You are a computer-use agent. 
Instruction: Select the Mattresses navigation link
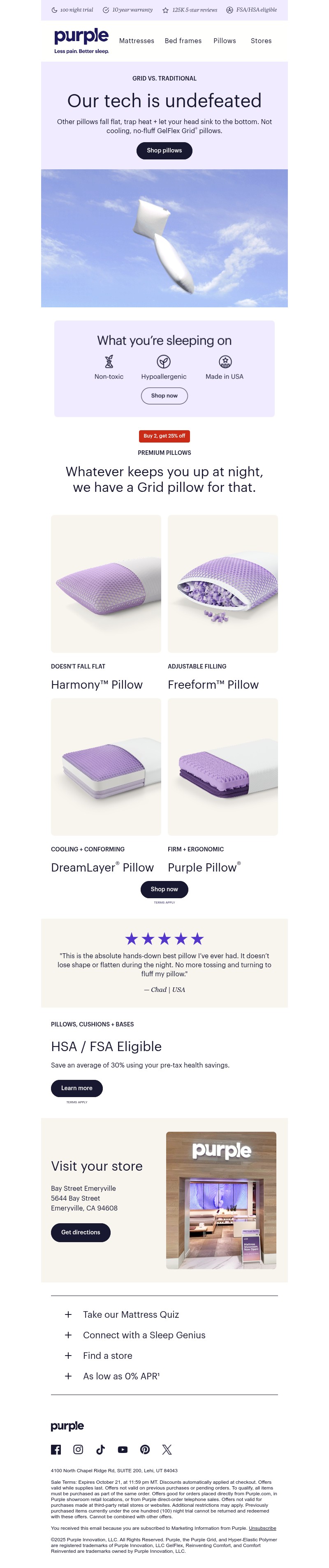tap(137, 41)
